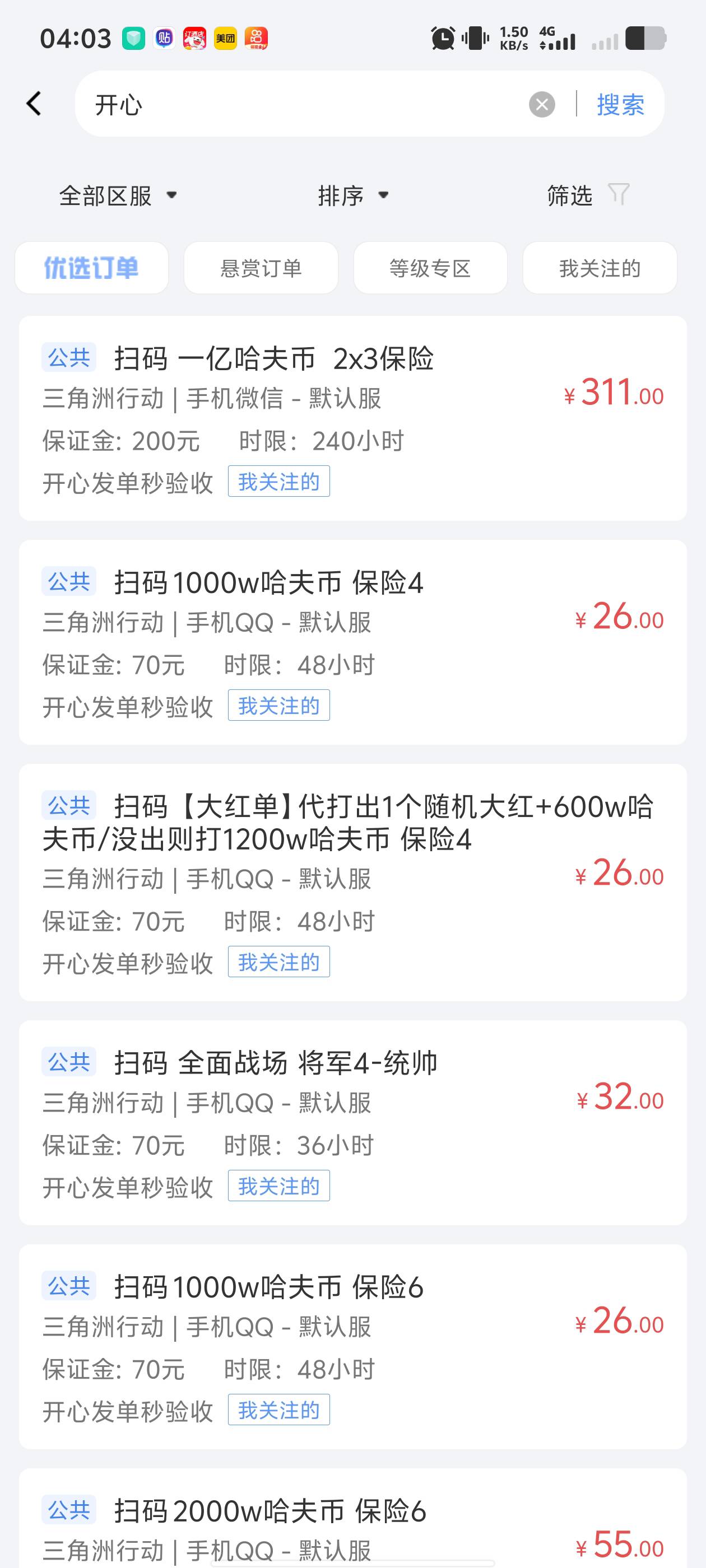Switch to the 我关注的 tab

(600, 268)
